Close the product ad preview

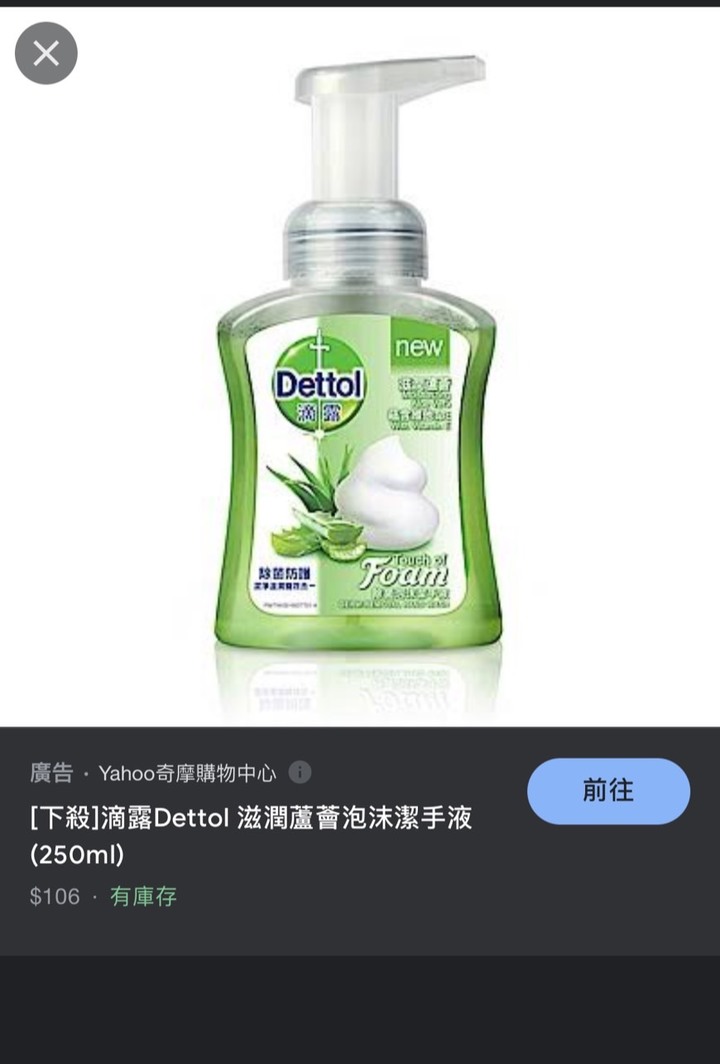(x=46, y=53)
